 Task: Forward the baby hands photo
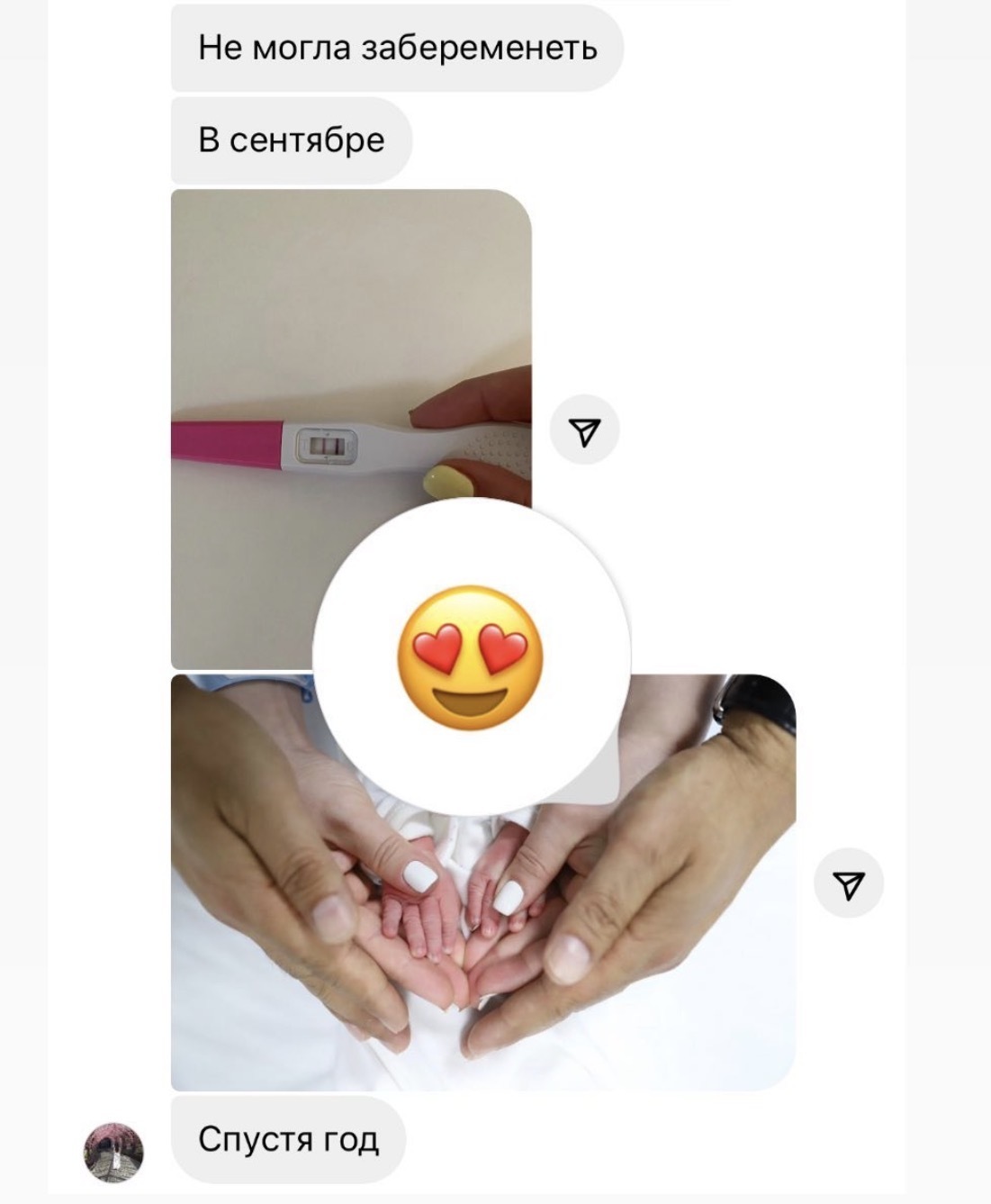(x=848, y=883)
